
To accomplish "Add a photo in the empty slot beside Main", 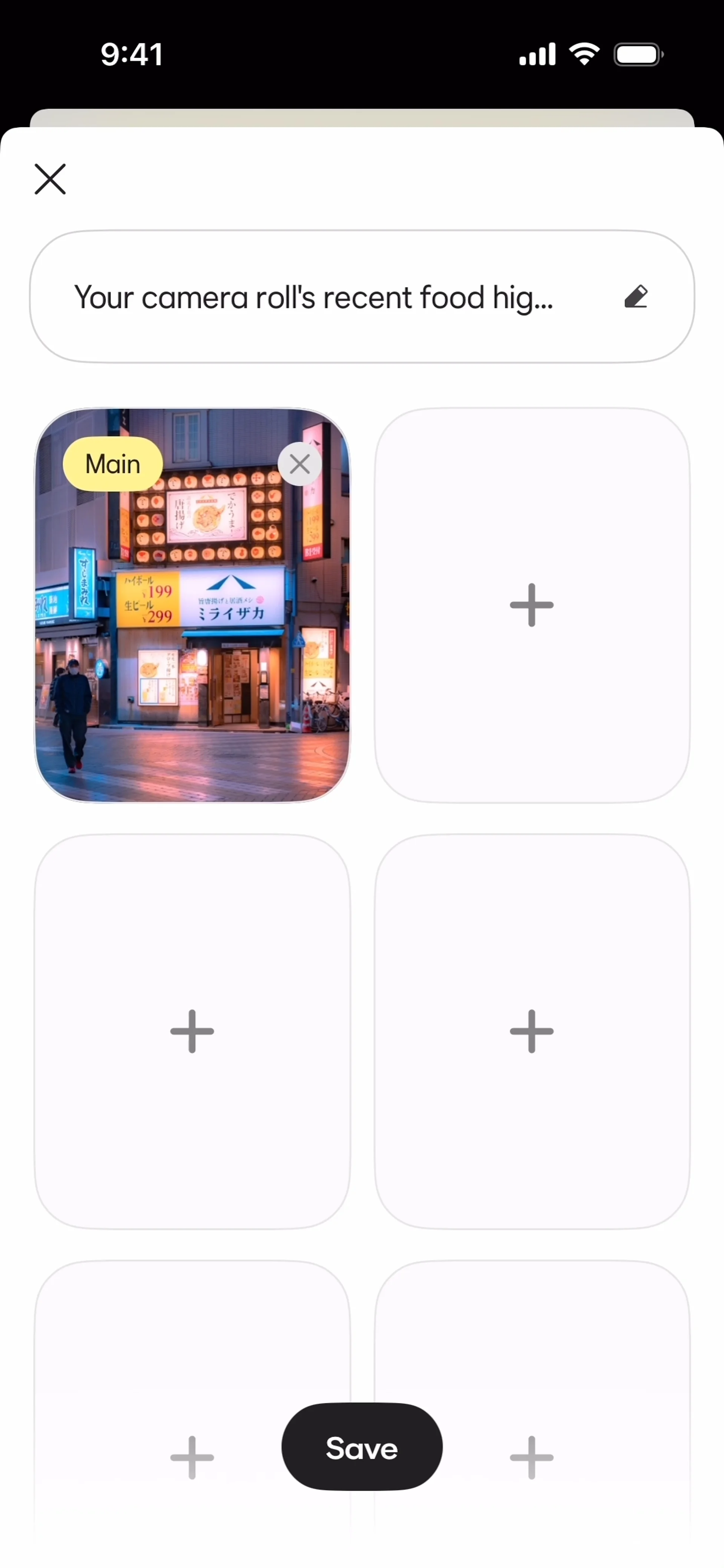I will click(x=532, y=605).
